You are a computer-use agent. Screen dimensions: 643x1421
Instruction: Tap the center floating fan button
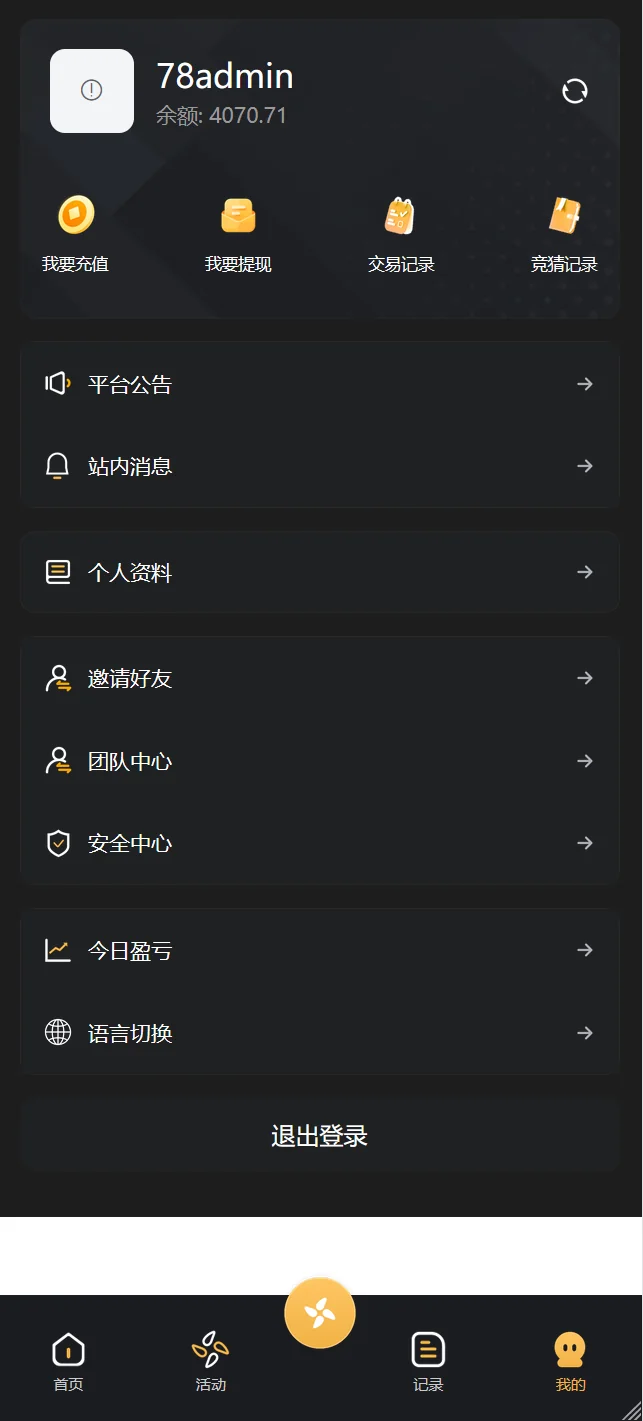click(320, 1313)
